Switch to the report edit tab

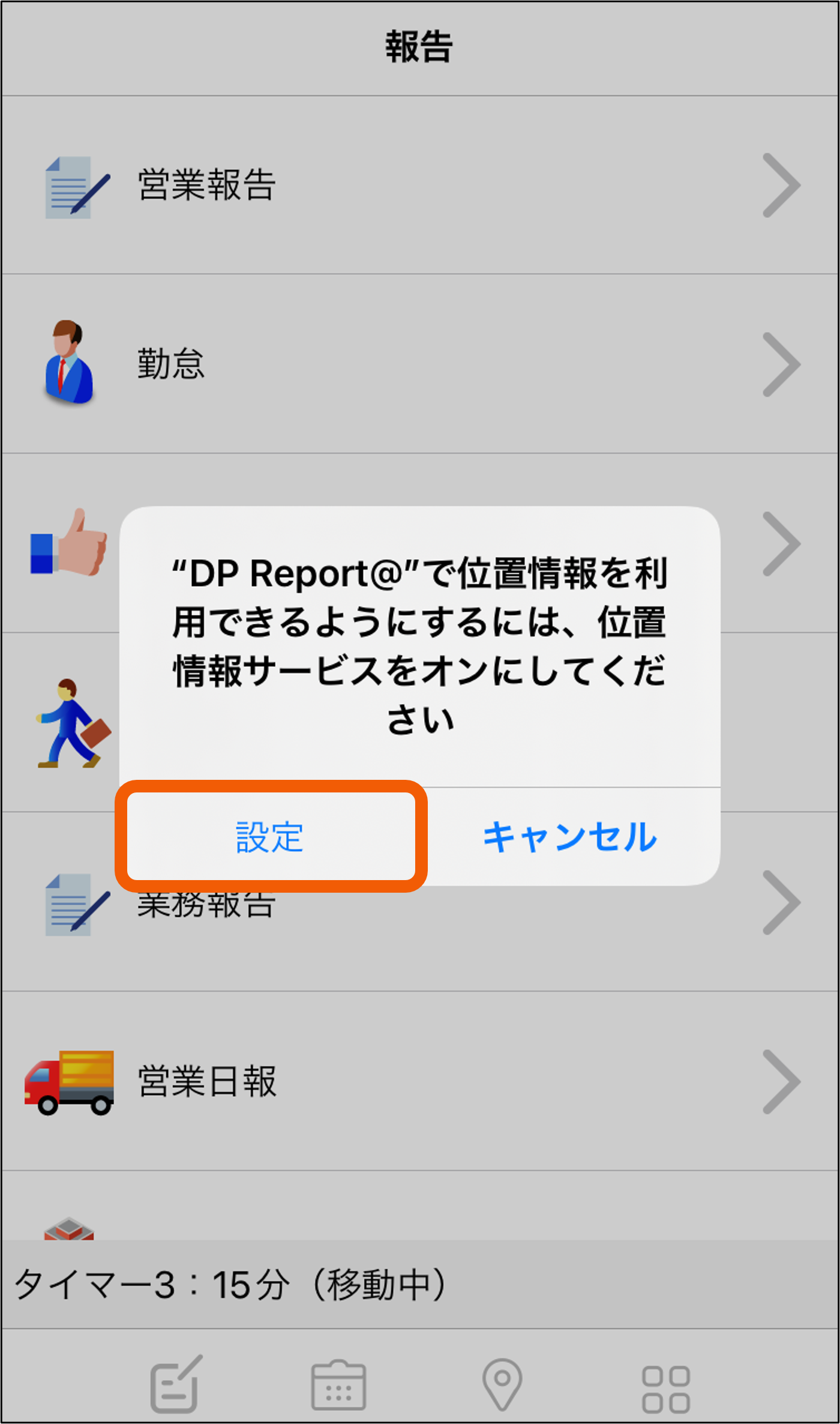click(176, 1383)
